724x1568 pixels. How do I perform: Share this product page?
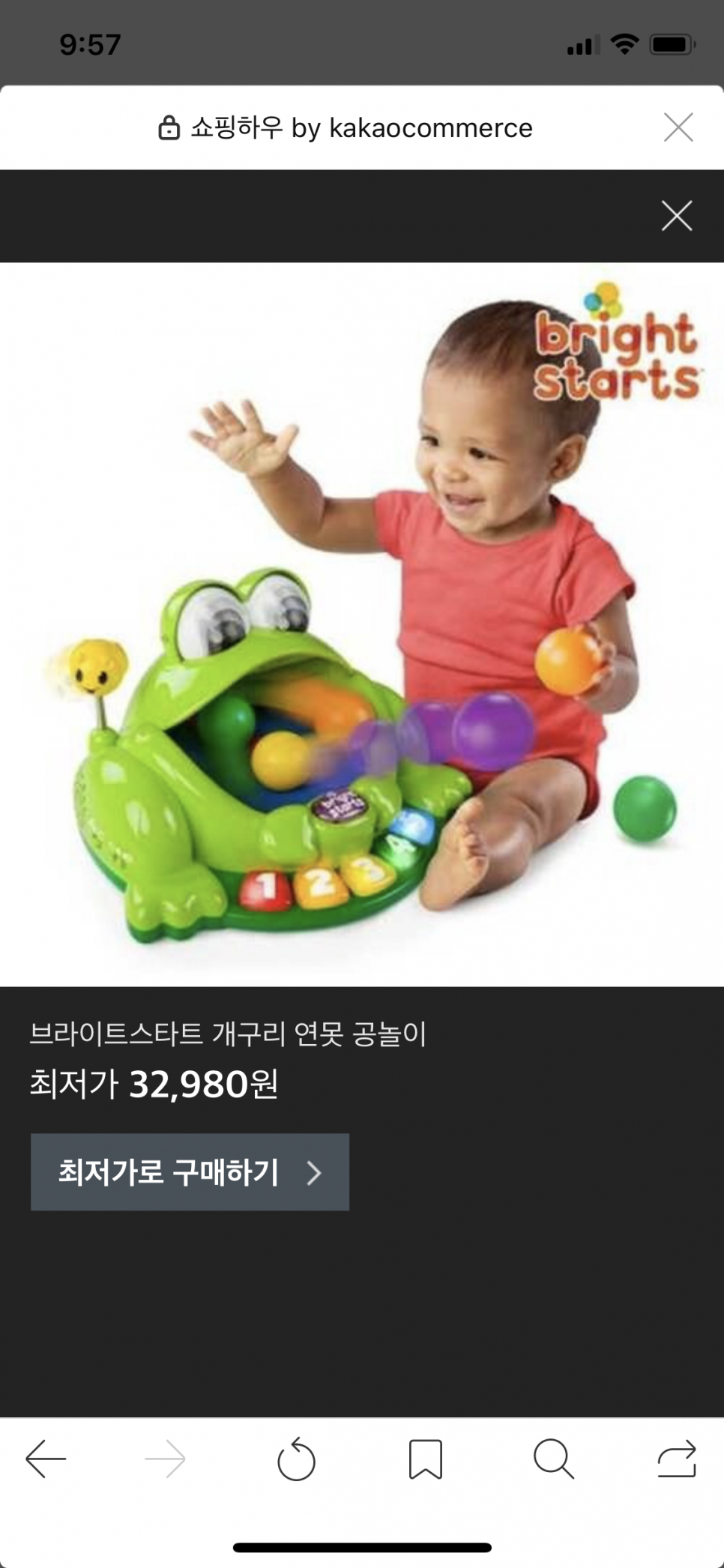click(677, 1459)
